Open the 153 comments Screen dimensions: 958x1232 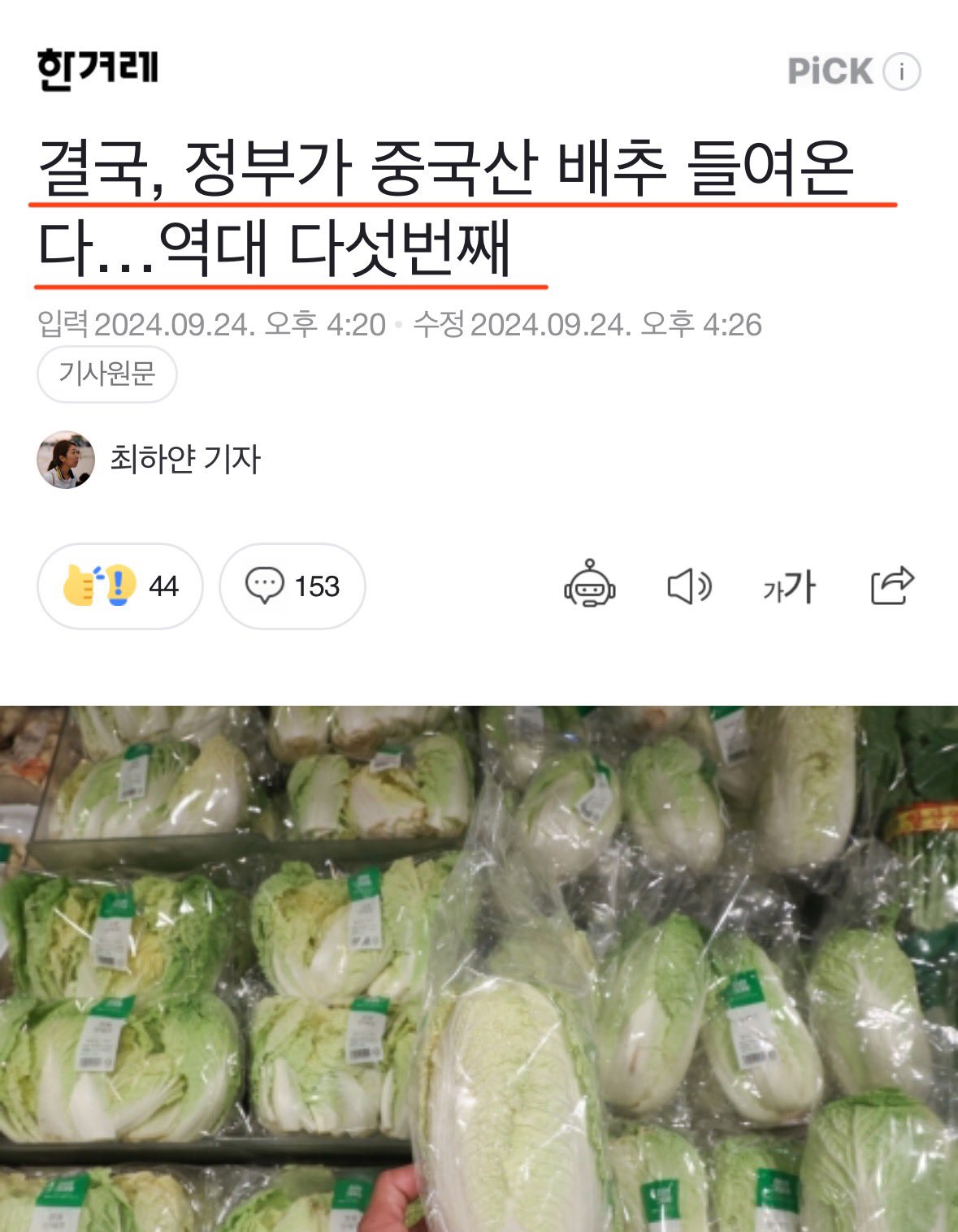292,586
